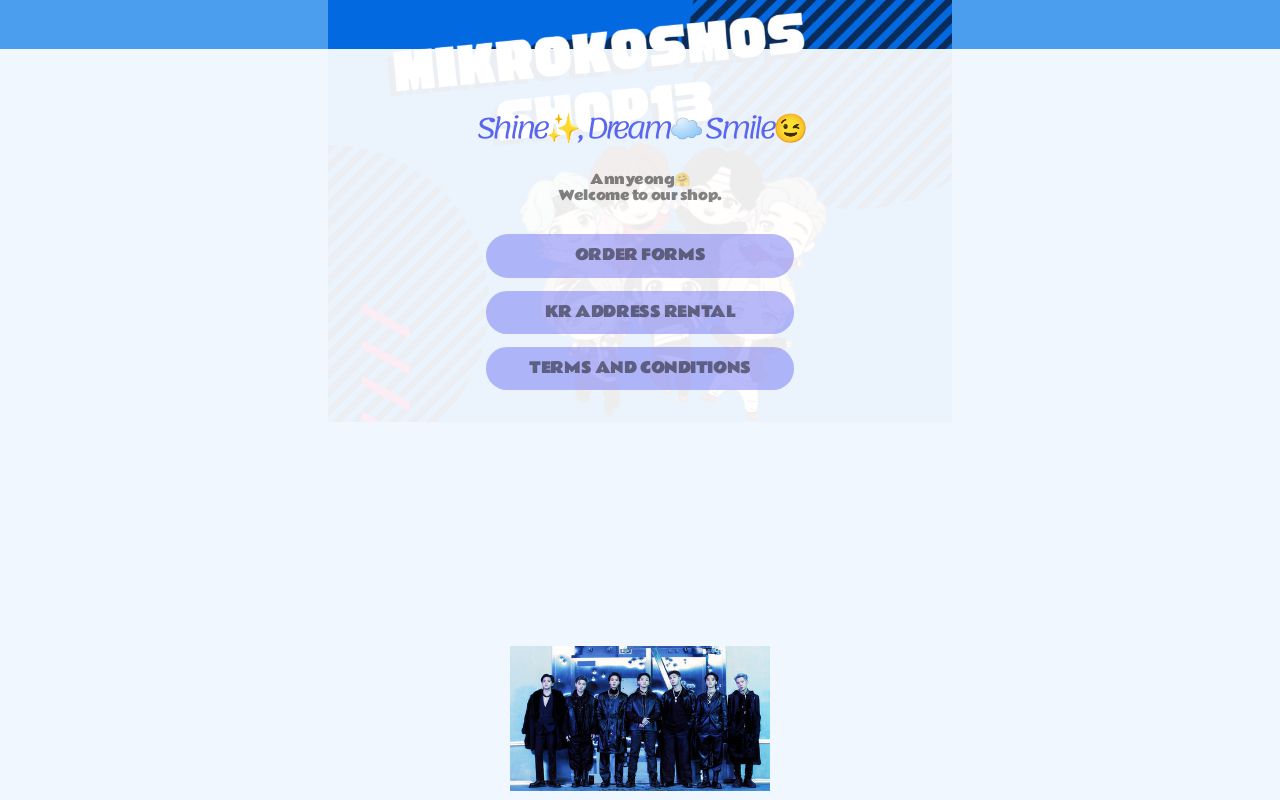Open the Order Forms button
The height and width of the screenshot is (800, 1280).
[640, 255]
